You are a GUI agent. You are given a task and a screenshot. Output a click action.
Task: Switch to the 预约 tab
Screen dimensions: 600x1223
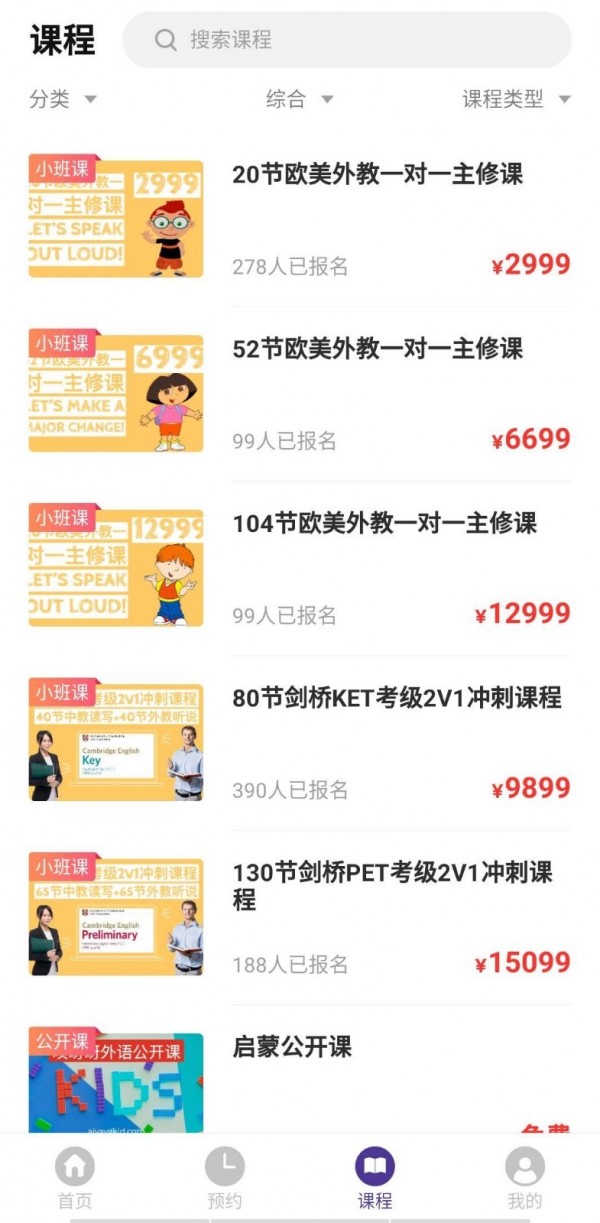point(225,1178)
